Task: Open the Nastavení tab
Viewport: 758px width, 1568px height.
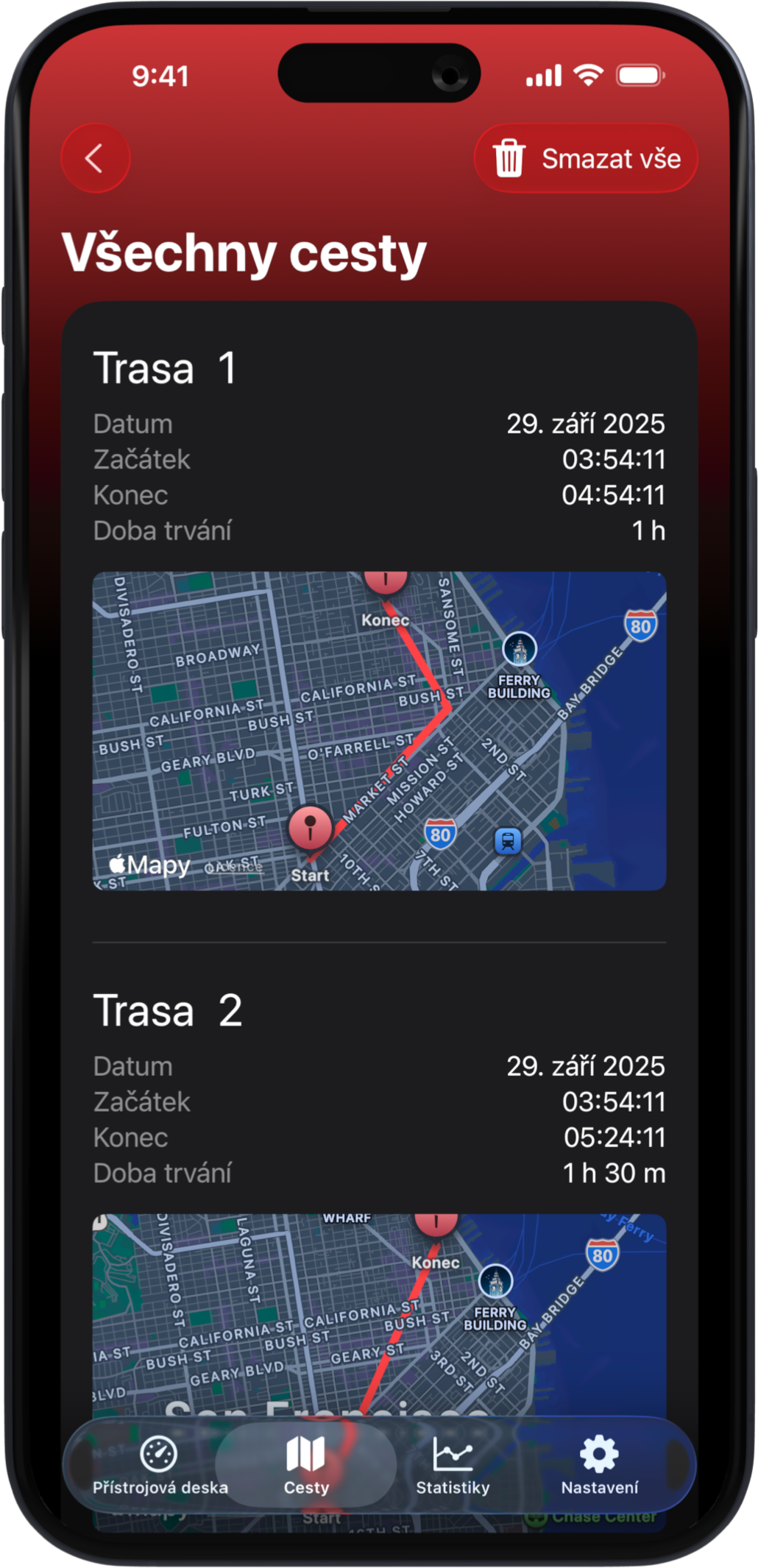Action: pyautogui.click(x=599, y=1464)
